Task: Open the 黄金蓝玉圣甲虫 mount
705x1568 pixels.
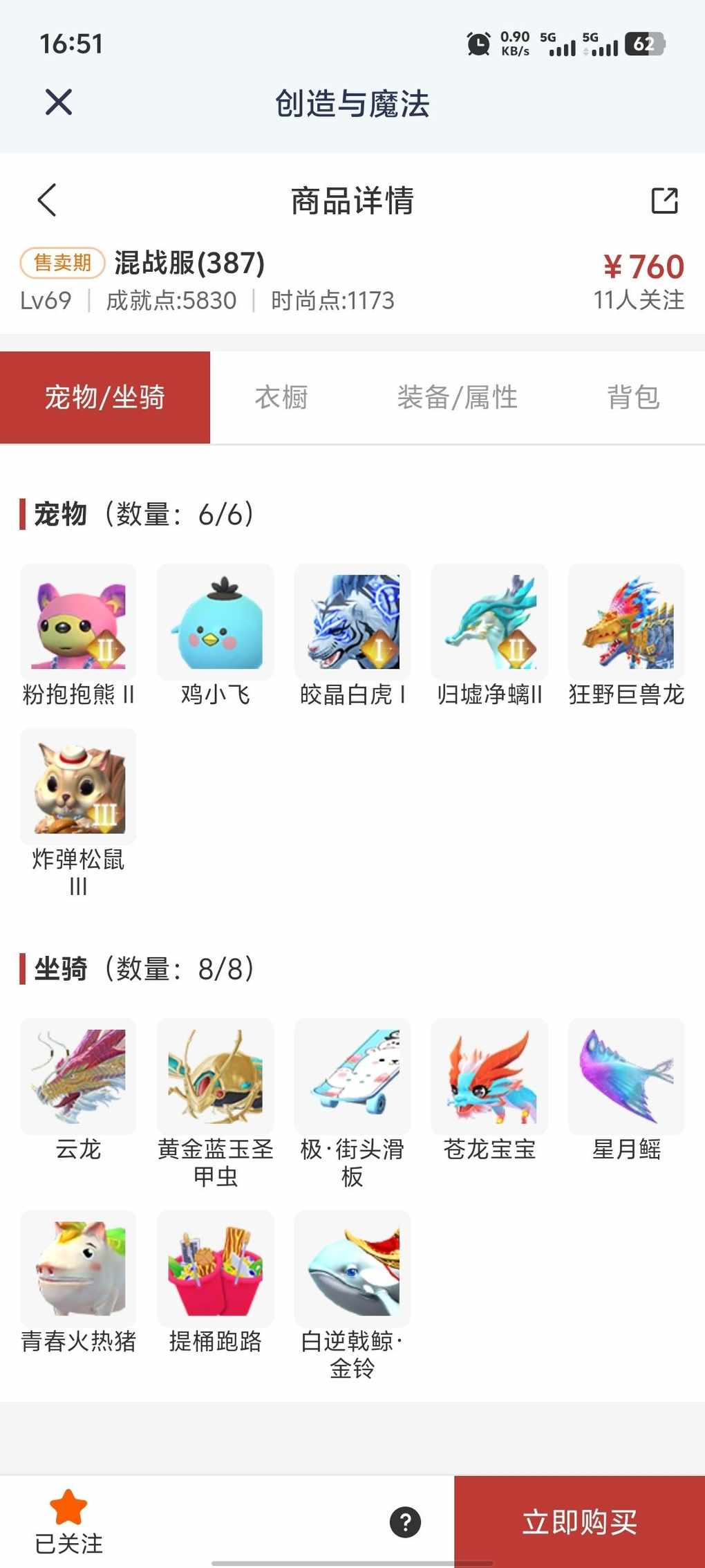Action: (x=215, y=1076)
